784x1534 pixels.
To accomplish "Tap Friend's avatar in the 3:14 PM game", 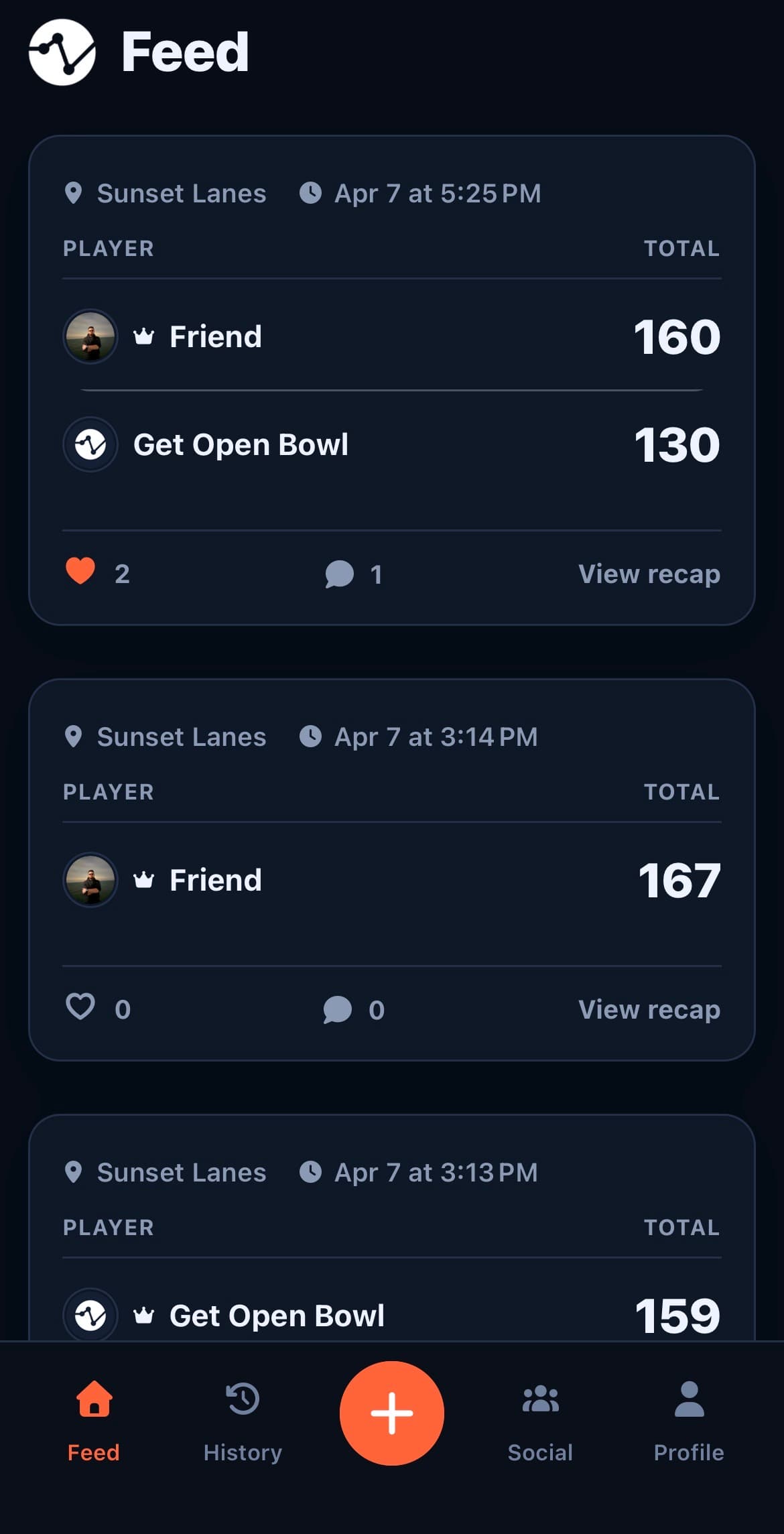I will (x=90, y=880).
